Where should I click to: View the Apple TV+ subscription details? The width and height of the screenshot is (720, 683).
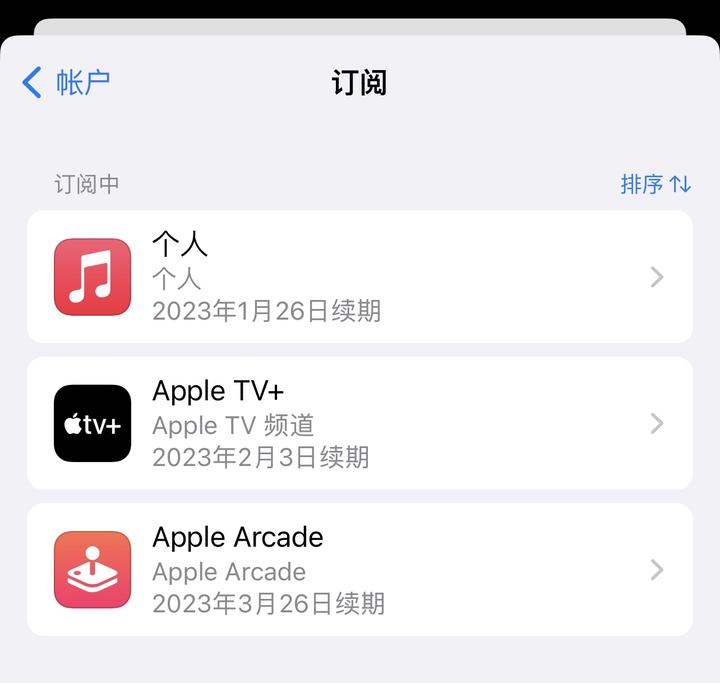359,423
